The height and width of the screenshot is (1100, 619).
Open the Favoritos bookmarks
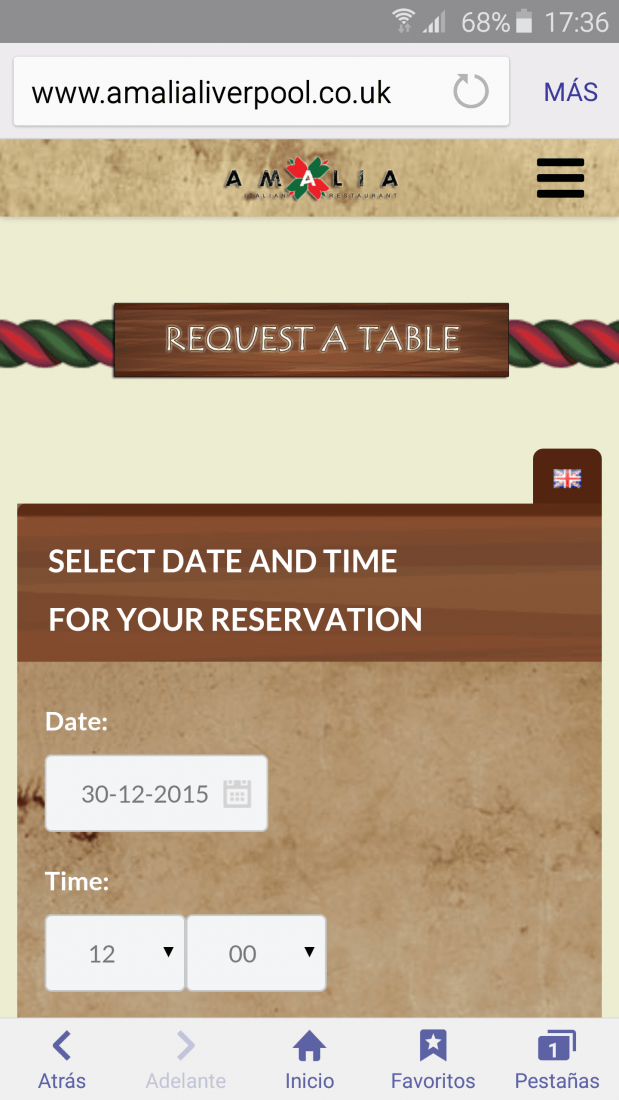pos(433,1059)
